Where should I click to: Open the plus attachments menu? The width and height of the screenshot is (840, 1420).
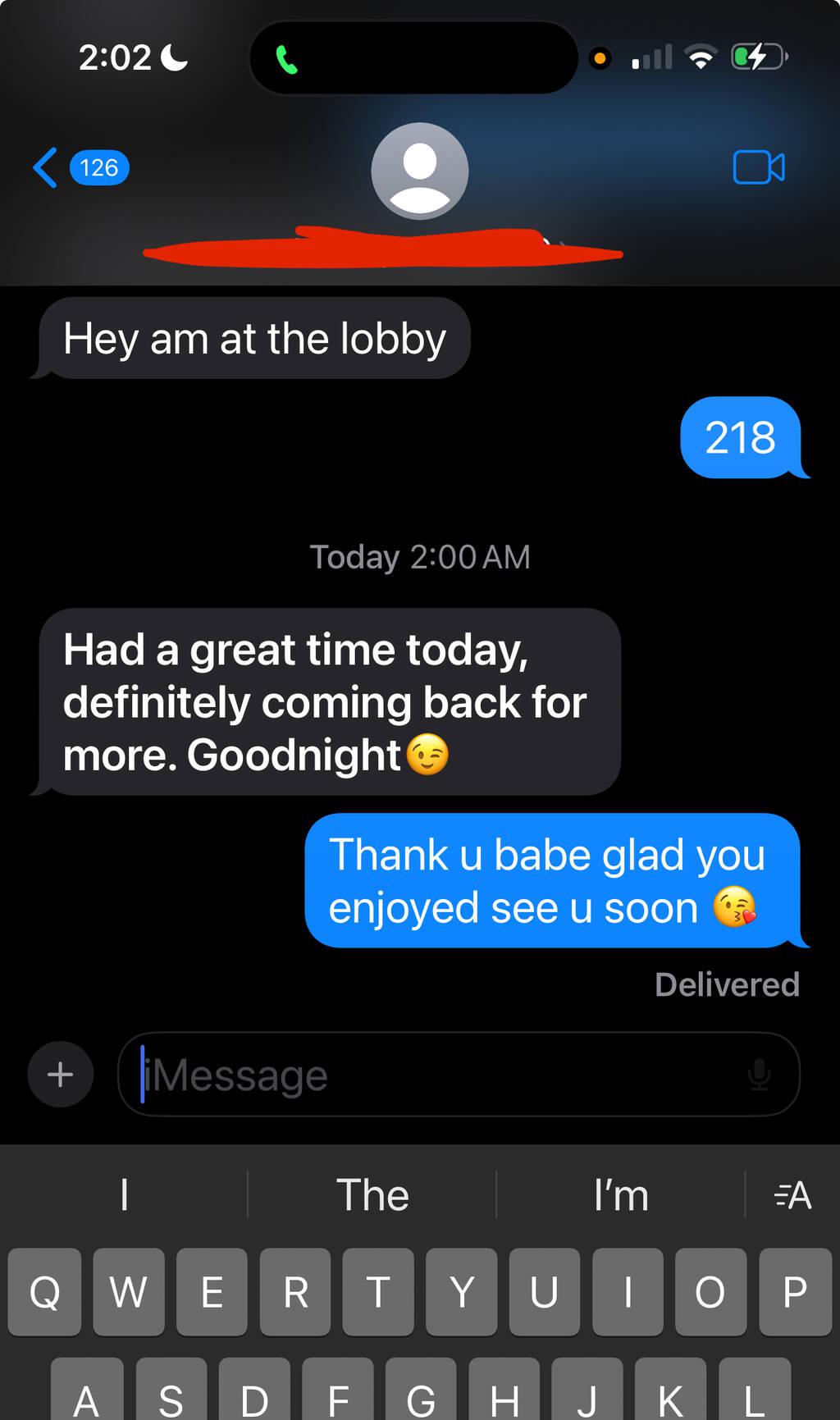(x=60, y=1074)
